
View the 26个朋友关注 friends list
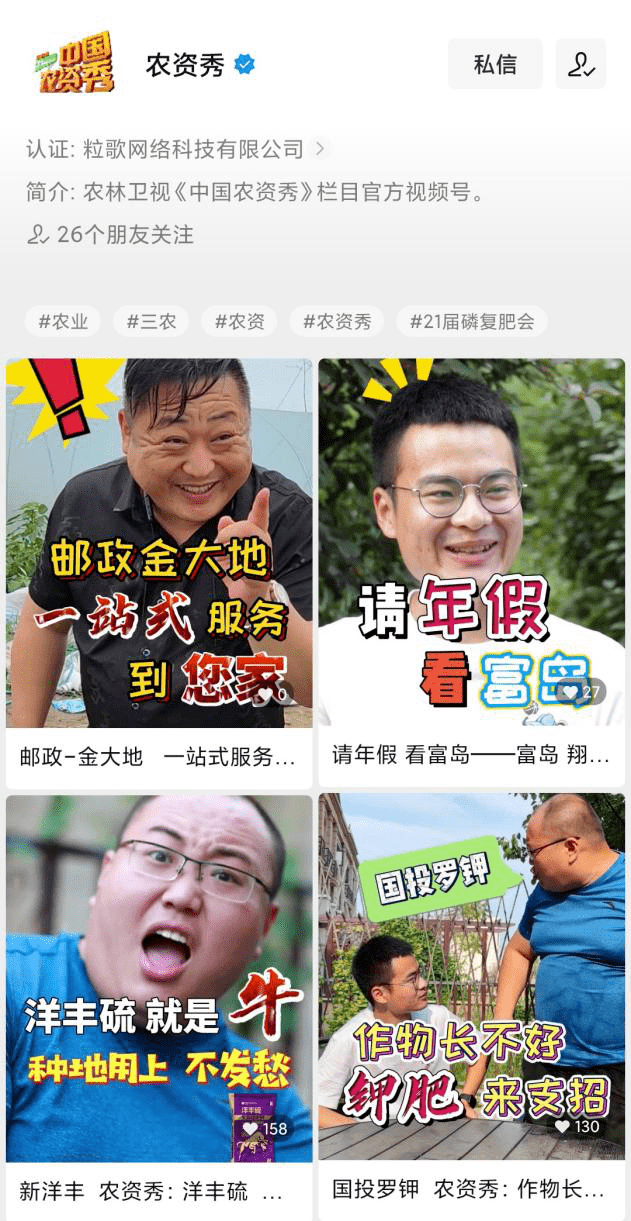point(110,235)
